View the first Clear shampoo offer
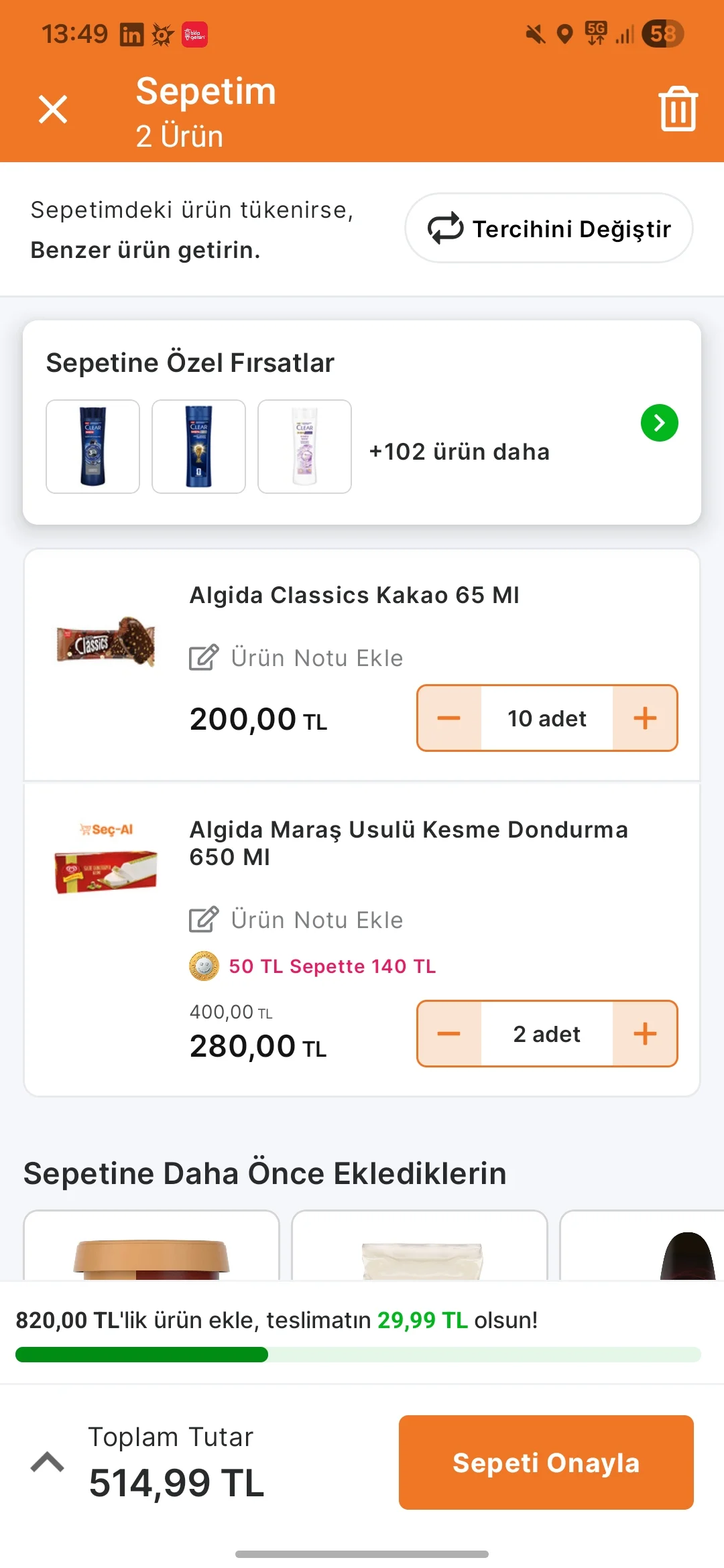Screen dimensions: 724x1568 click(x=93, y=447)
